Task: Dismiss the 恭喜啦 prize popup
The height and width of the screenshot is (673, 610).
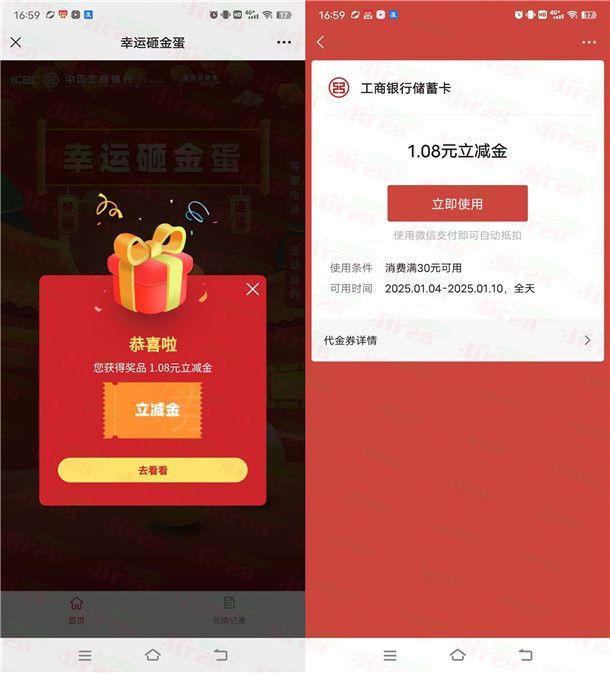Action: [252, 289]
